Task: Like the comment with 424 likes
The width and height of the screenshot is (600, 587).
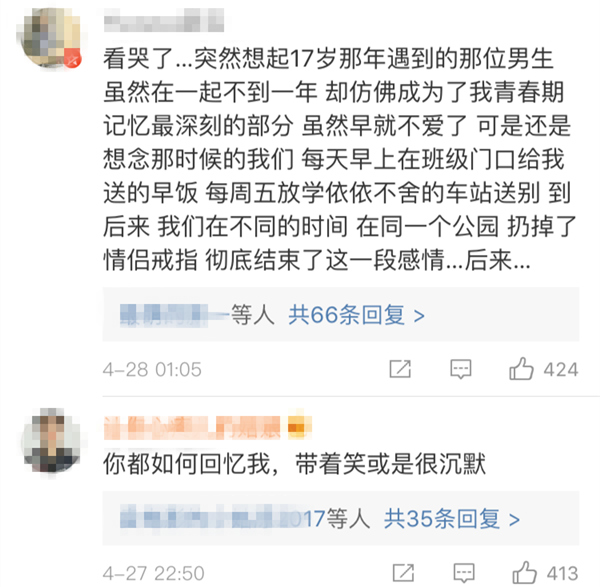Action: point(521,369)
